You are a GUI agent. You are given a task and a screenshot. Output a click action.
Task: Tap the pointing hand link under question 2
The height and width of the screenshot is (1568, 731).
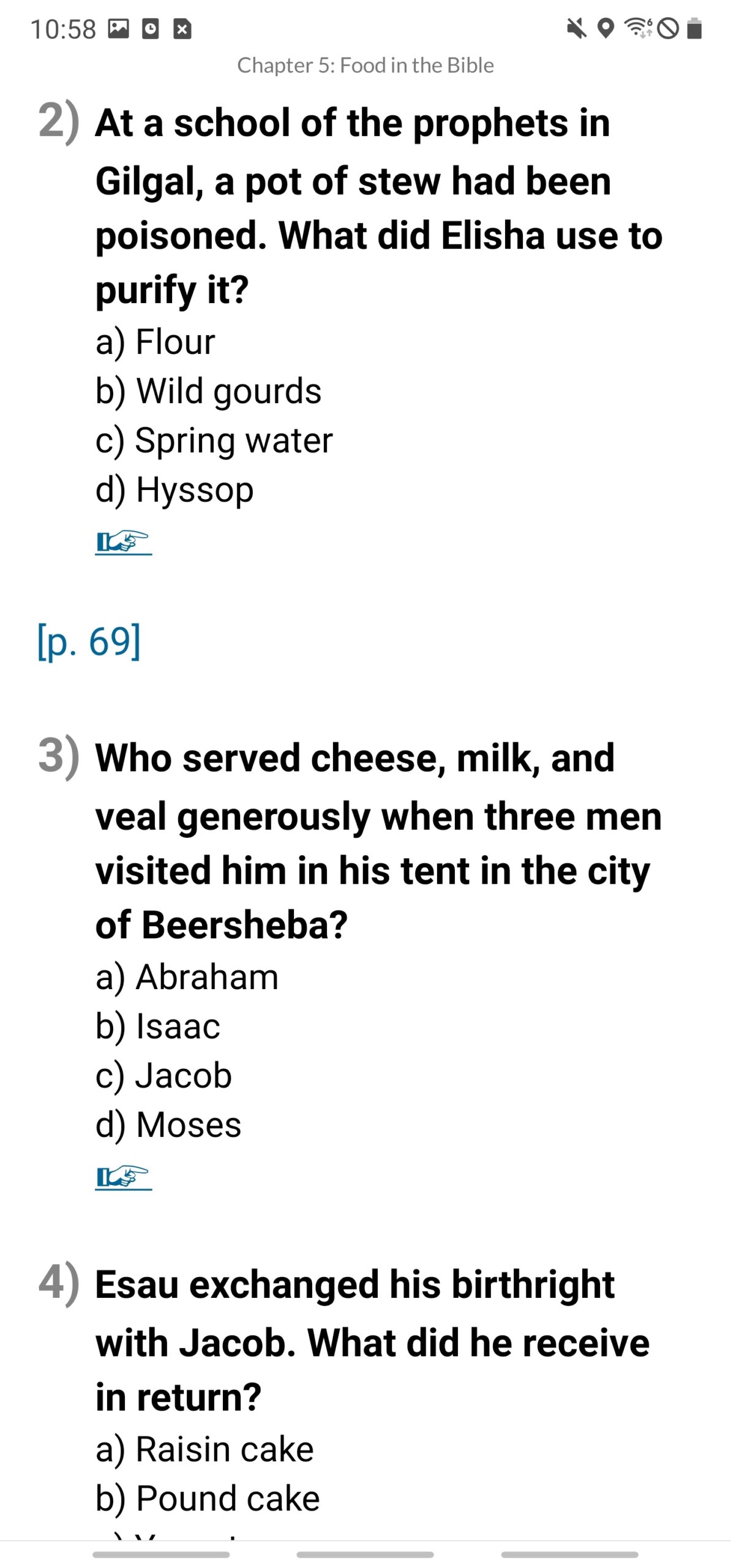(x=123, y=542)
